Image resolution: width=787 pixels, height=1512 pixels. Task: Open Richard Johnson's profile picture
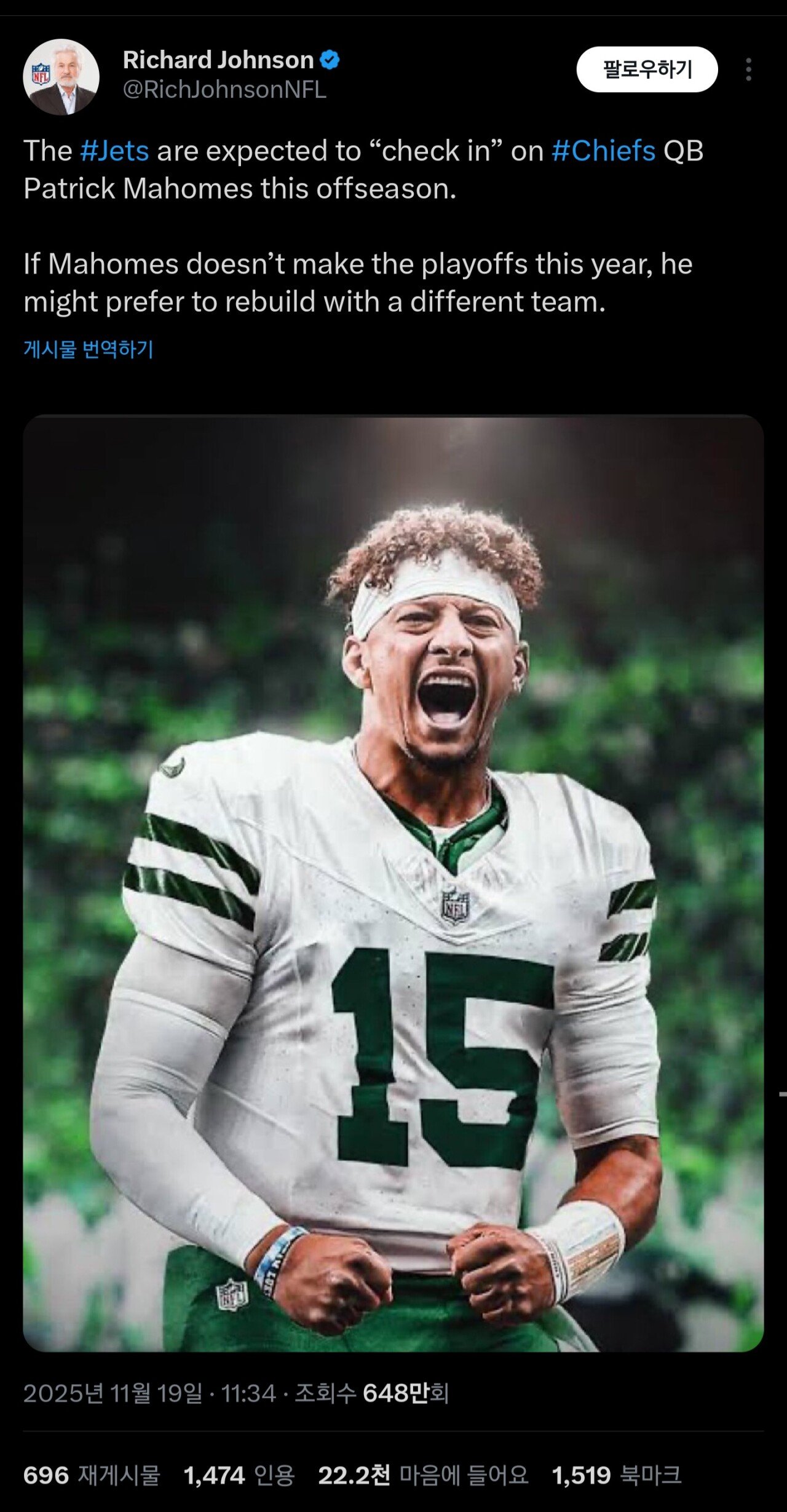pyautogui.click(x=61, y=77)
